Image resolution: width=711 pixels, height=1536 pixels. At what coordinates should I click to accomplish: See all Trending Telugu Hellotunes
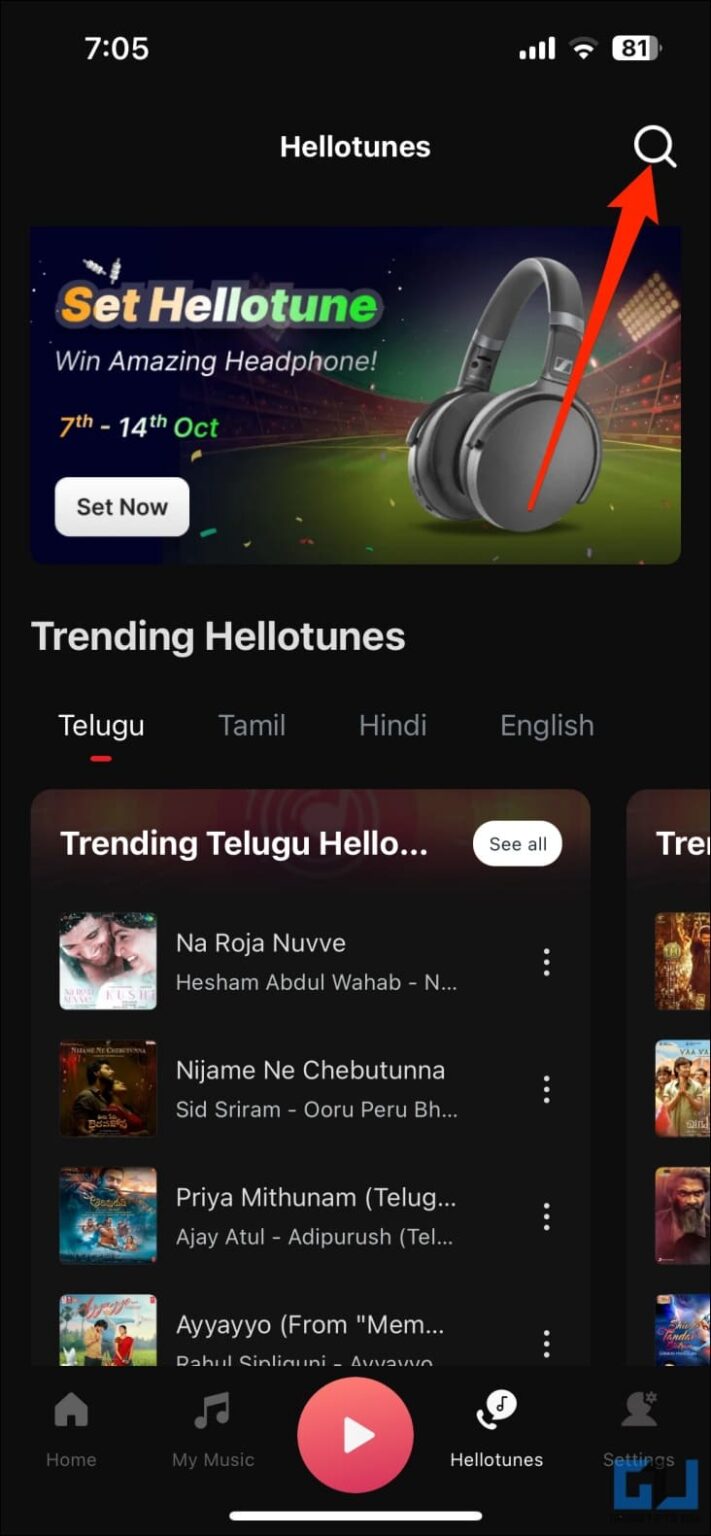click(x=517, y=844)
